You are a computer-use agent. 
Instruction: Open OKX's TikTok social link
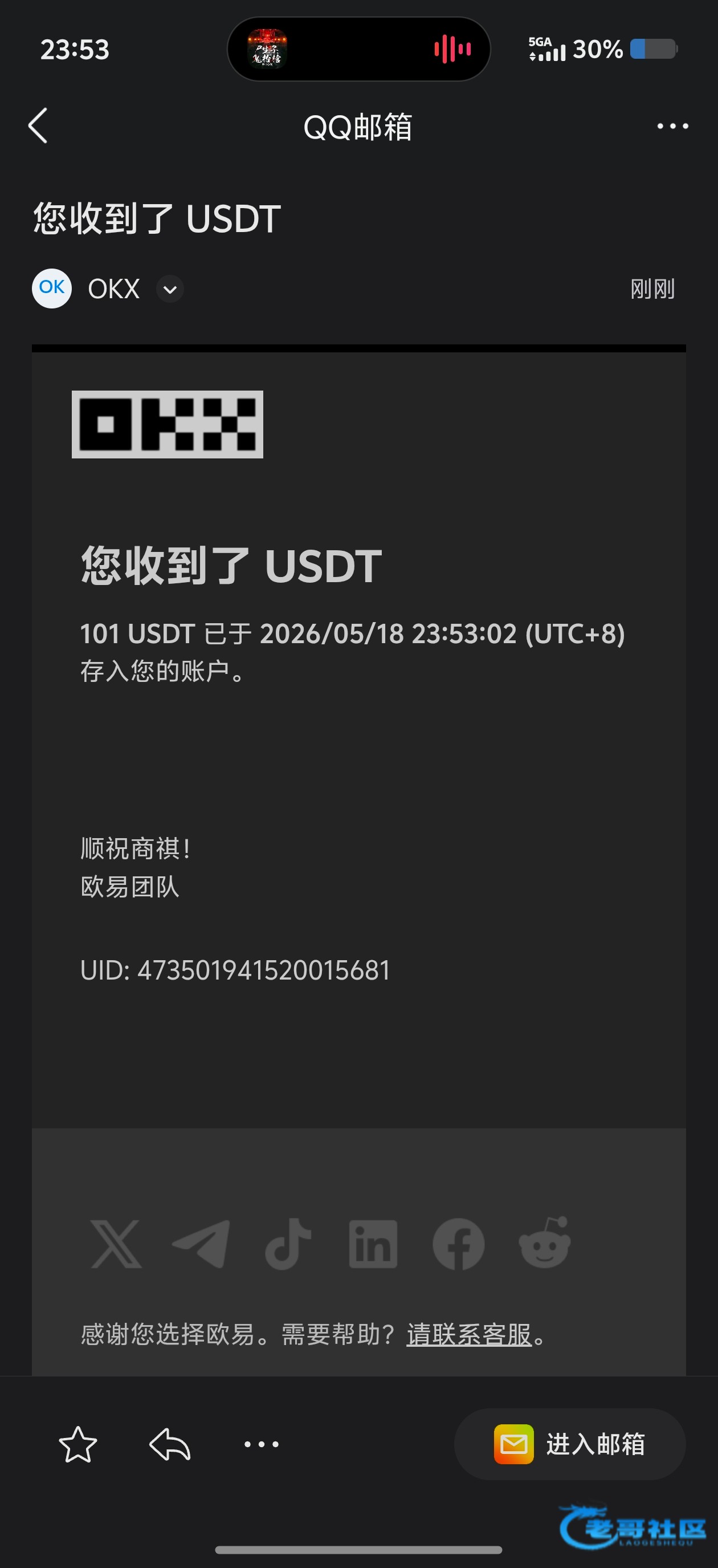click(x=288, y=1244)
